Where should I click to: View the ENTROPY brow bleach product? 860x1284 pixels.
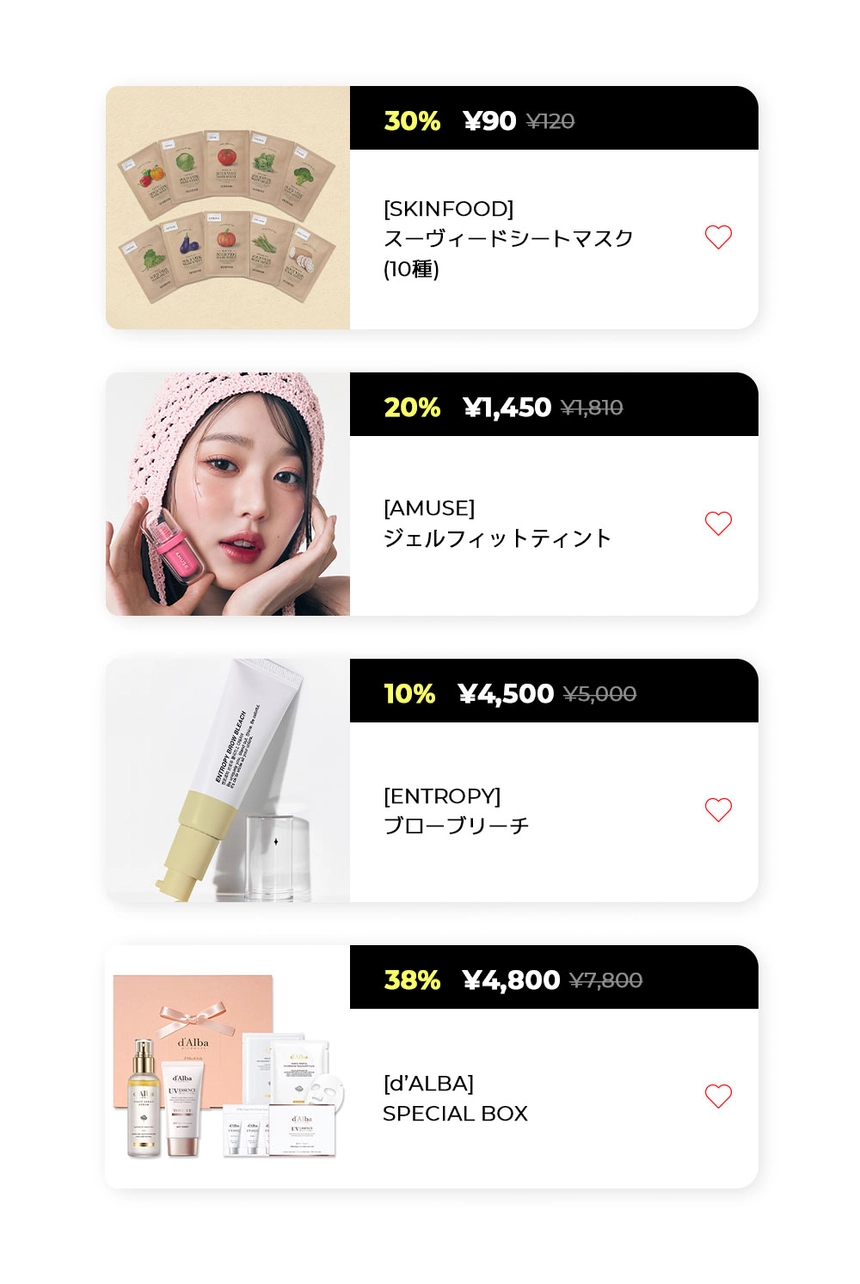click(456, 811)
